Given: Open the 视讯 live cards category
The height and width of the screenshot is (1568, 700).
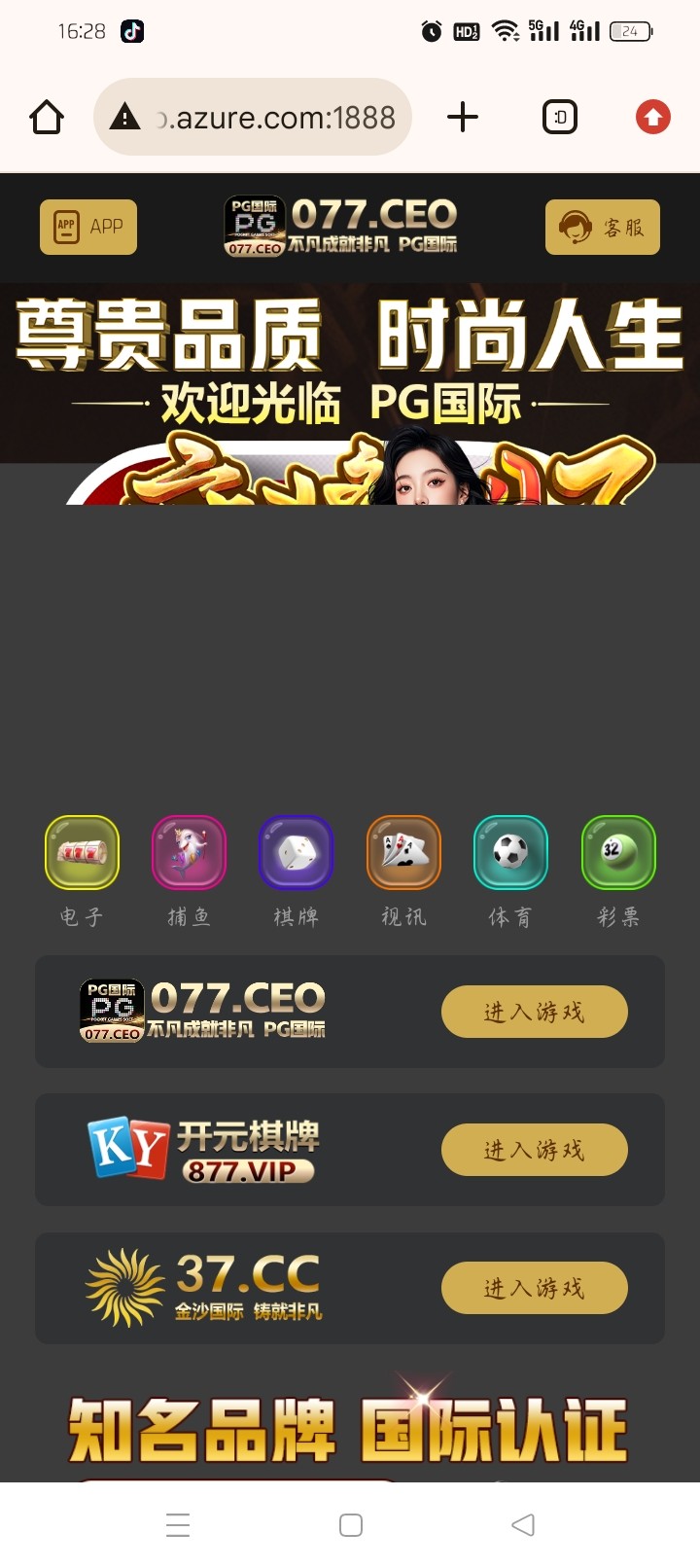Looking at the screenshot, I should pyautogui.click(x=403, y=853).
